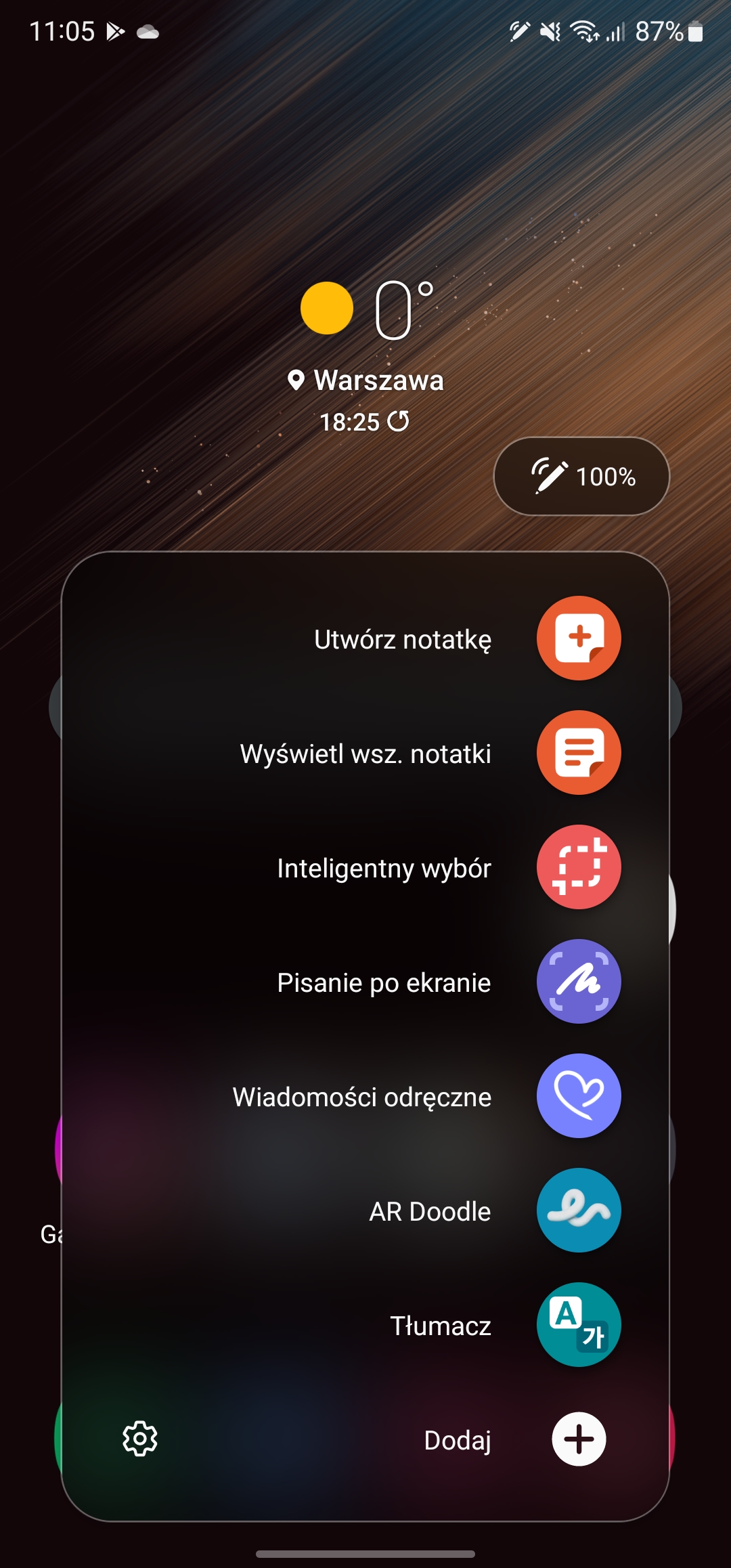Start Pisanie po ekranie
The image size is (731, 1568).
(579, 982)
